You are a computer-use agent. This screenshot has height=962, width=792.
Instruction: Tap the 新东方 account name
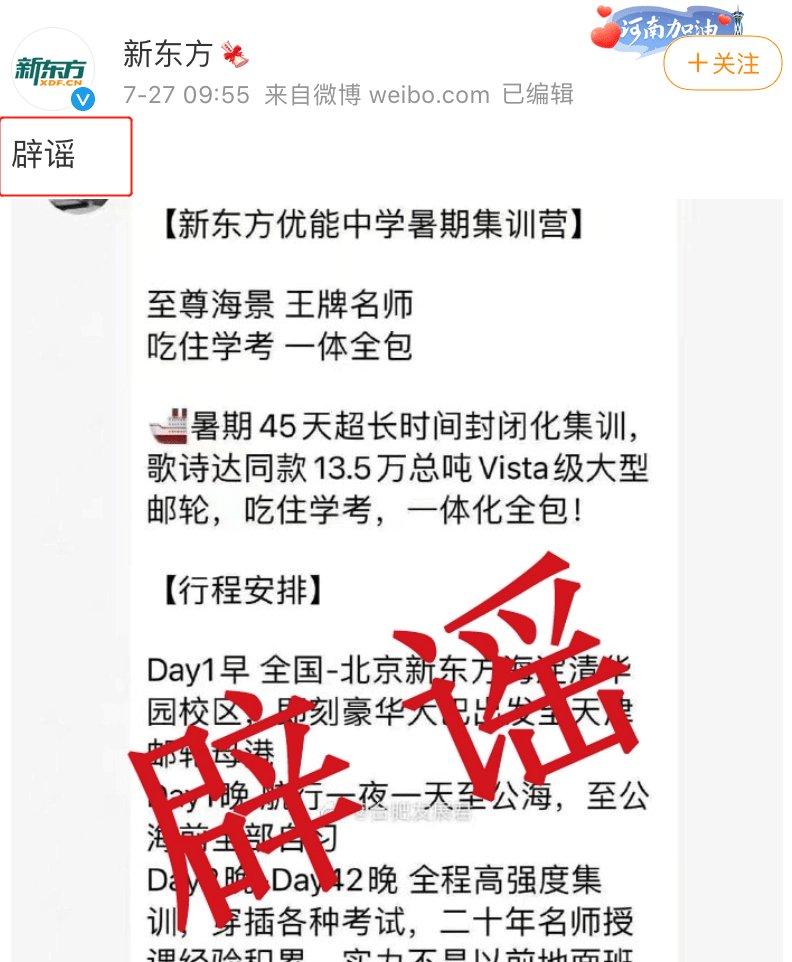pyautogui.click(x=167, y=55)
